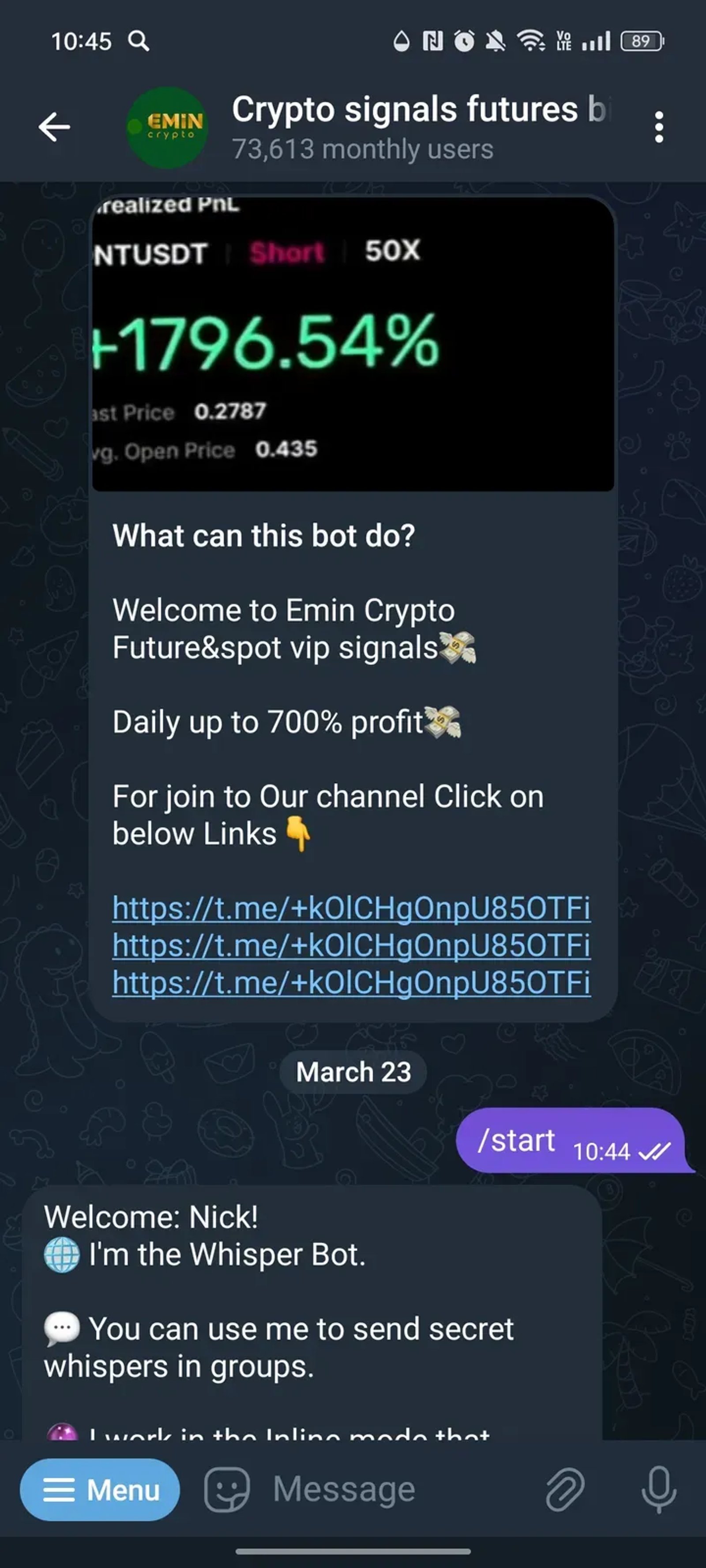Open the three-dot overflow menu

pos(659,126)
